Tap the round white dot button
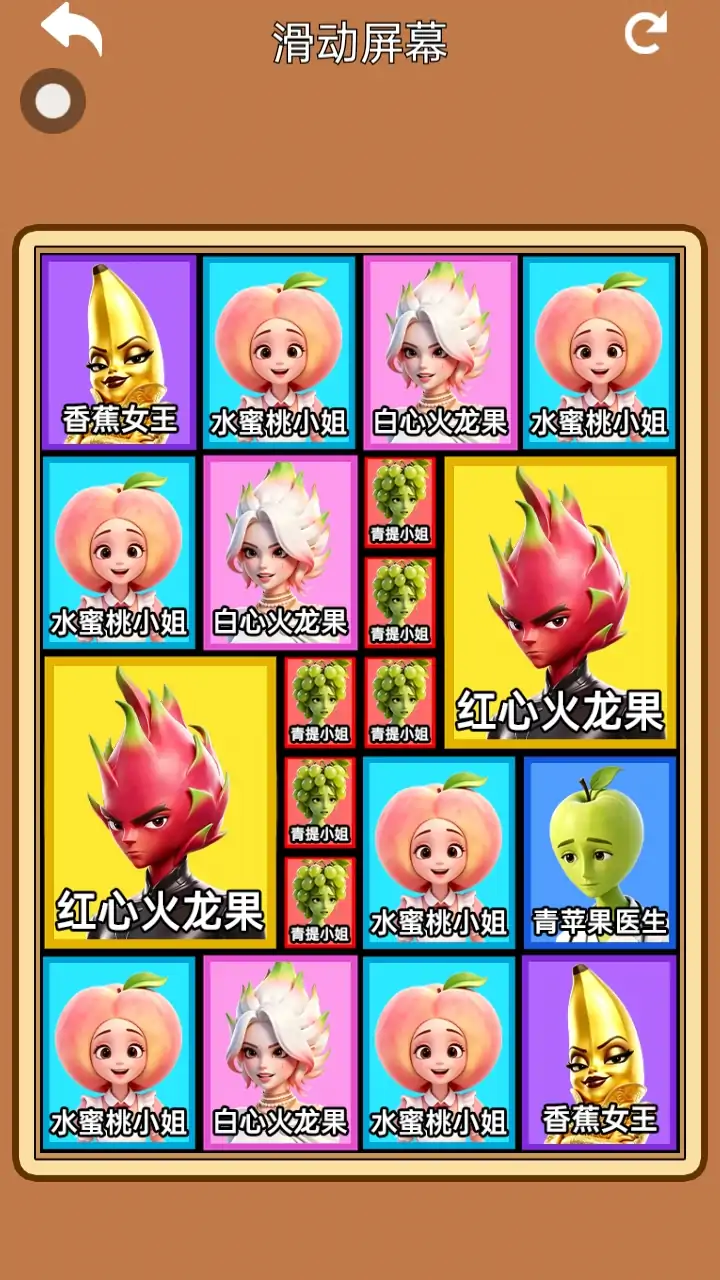This screenshot has height=1280, width=720. tap(53, 101)
